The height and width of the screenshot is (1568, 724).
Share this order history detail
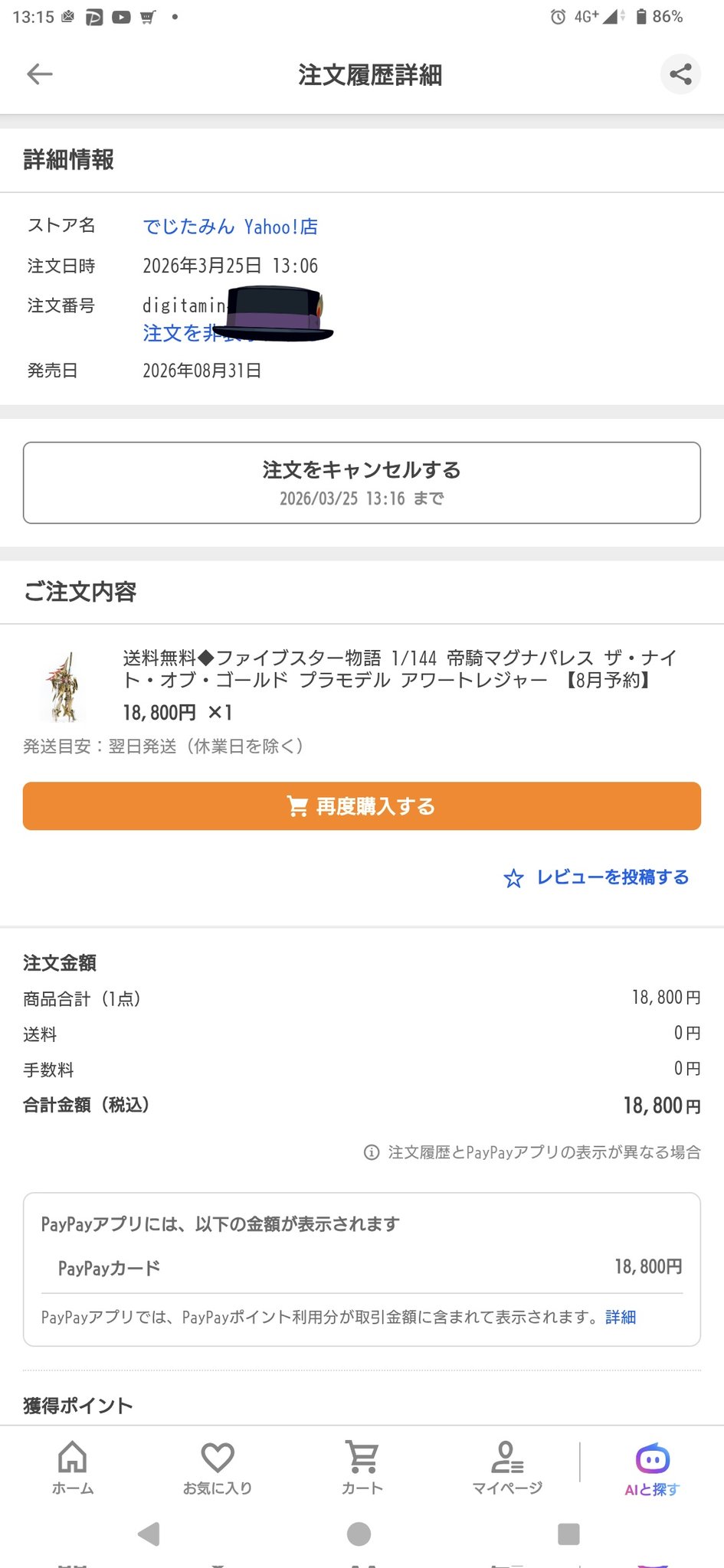coord(680,74)
